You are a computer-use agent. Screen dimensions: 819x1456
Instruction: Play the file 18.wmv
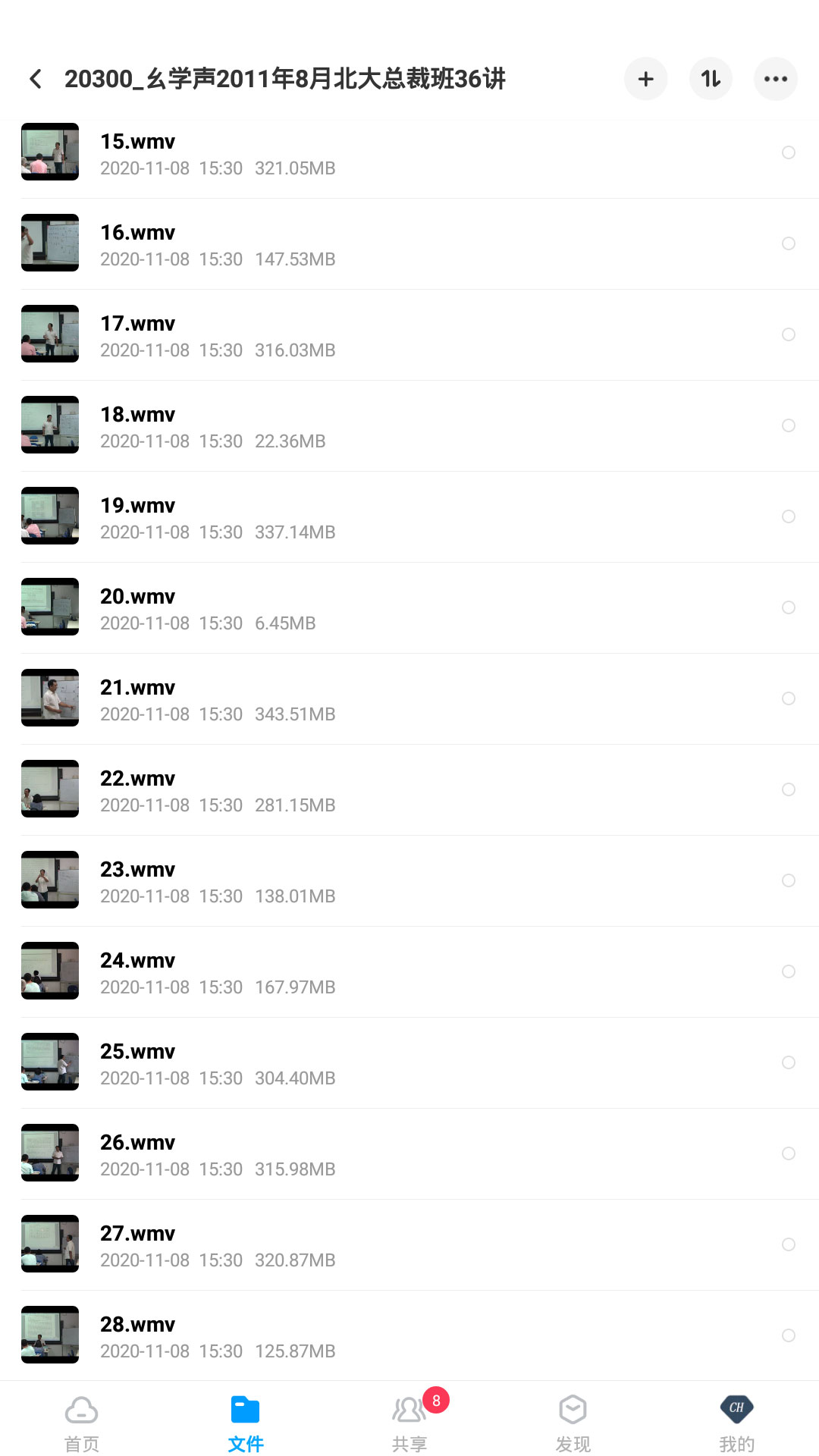(x=303, y=426)
